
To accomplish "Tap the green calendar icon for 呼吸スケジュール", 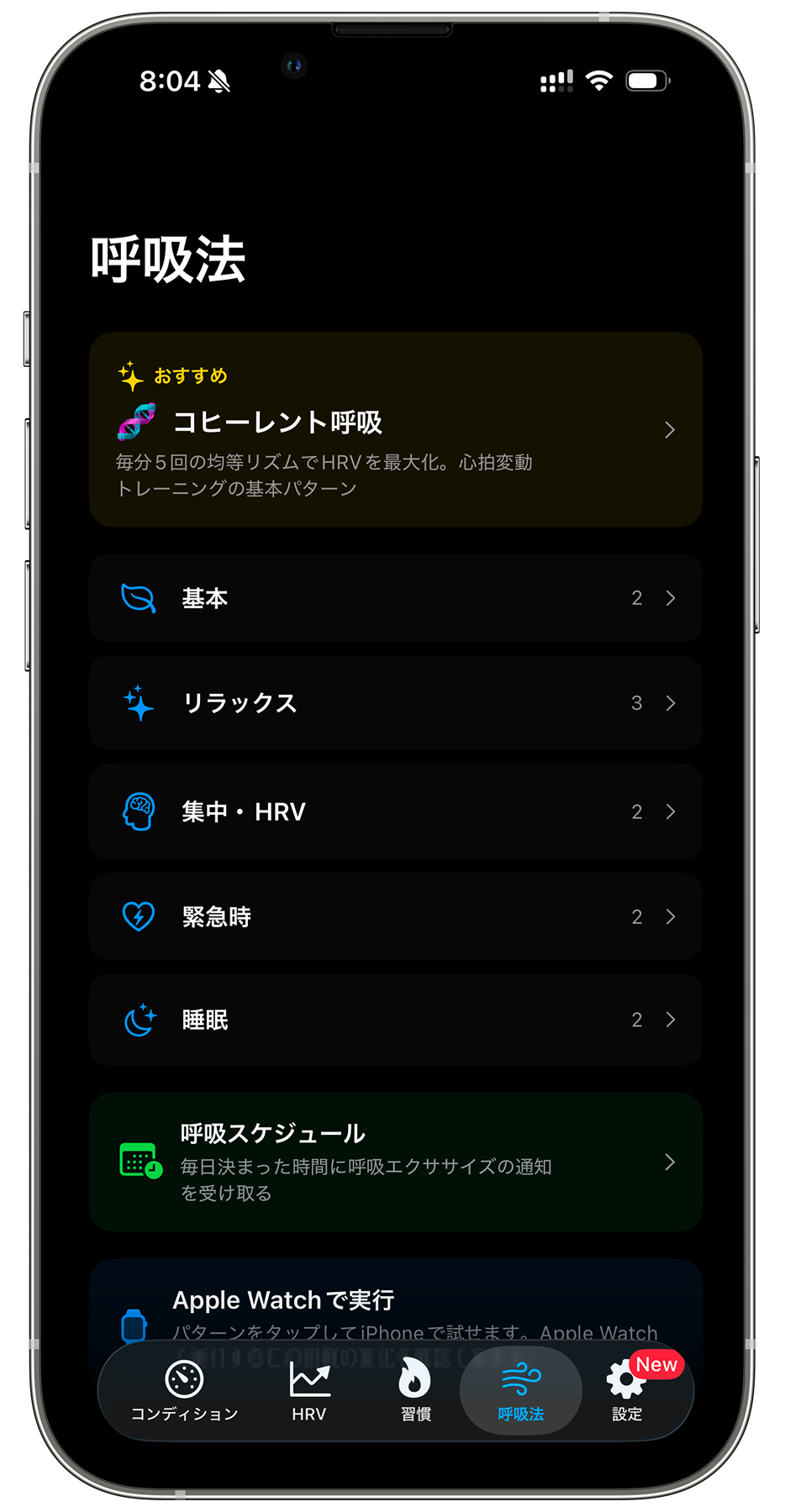I will (x=140, y=1163).
